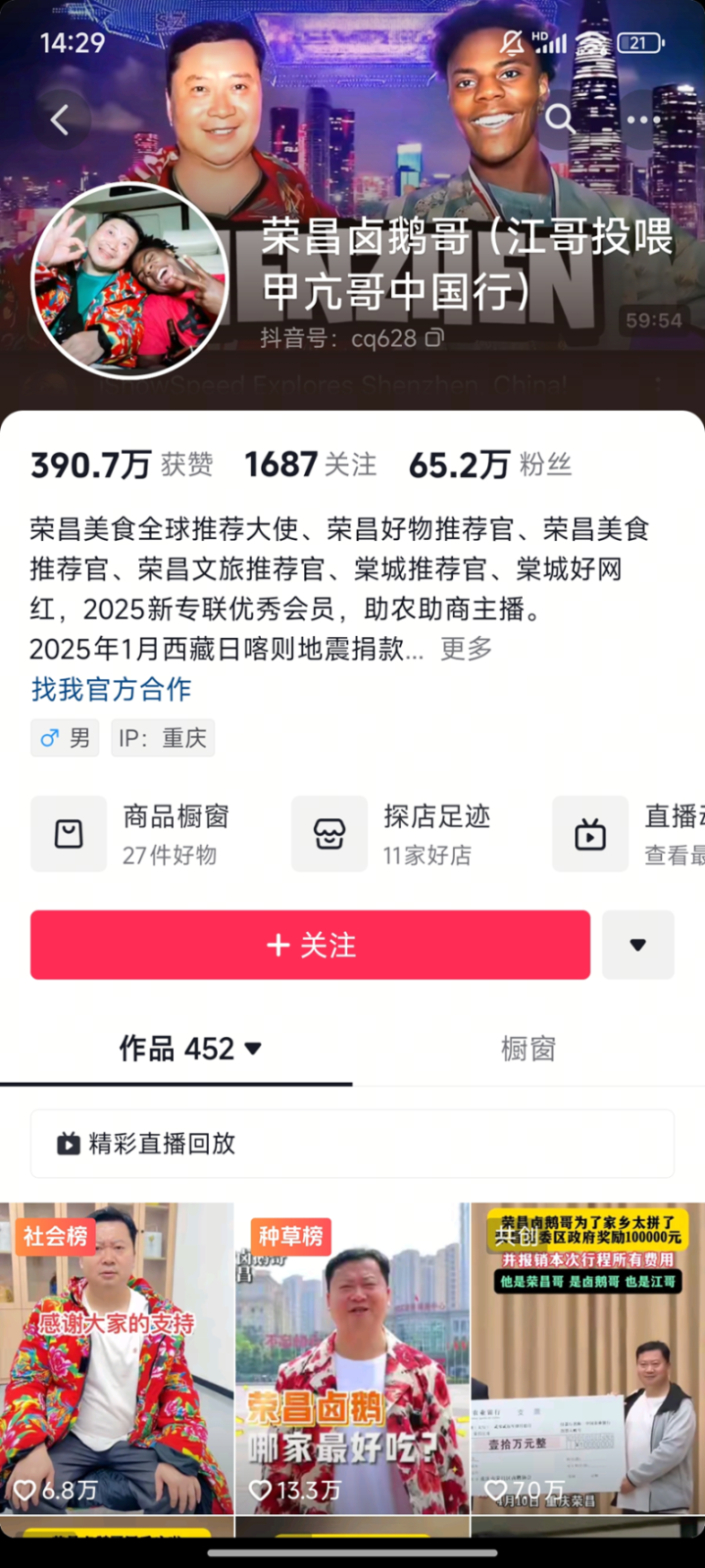Image resolution: width=705 pixels, height=1568 pixels.
Task: Open the three-dot more menu
Action: (x=643, y=120)
